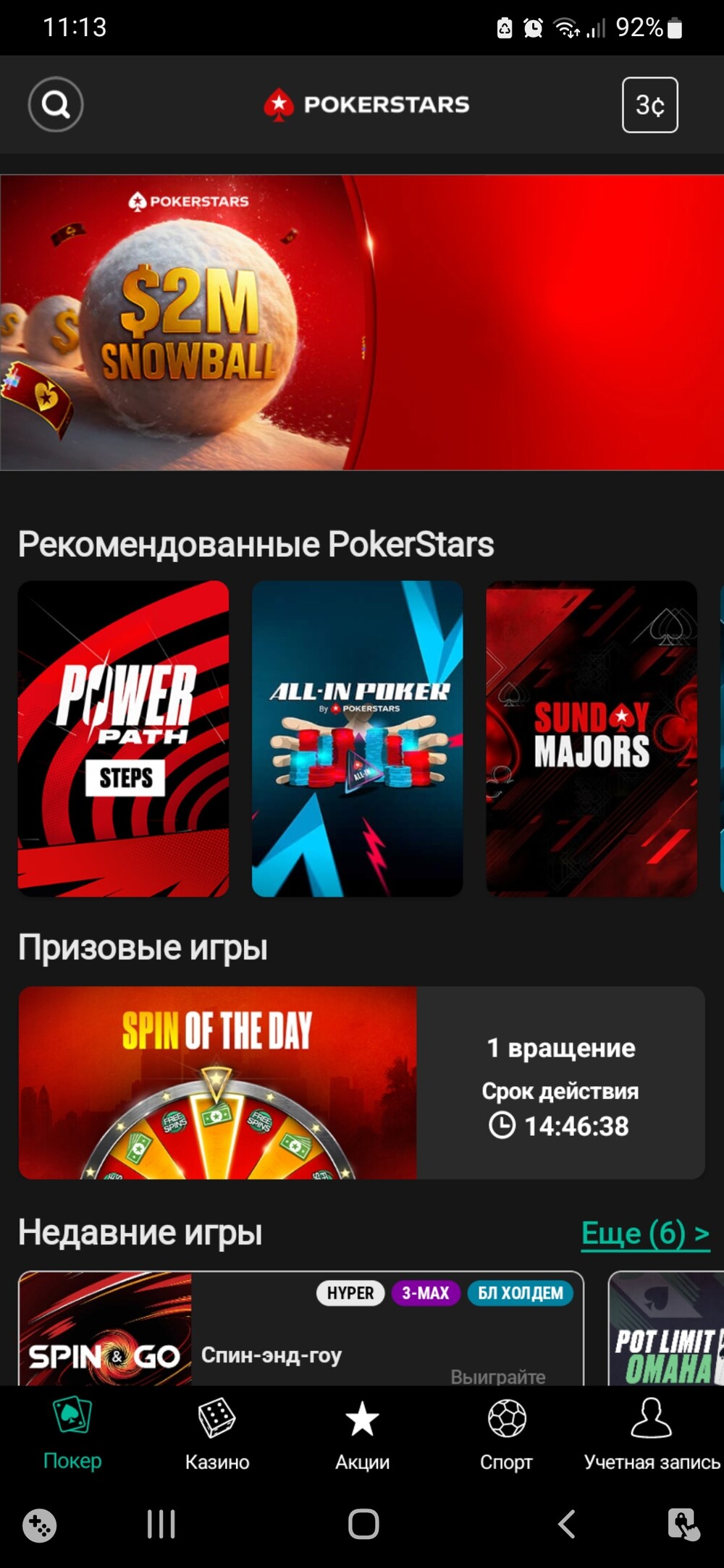The image size is (724, 1568).
Task: Open the Sunday Majors card
Action: click(x=592, y=739)
